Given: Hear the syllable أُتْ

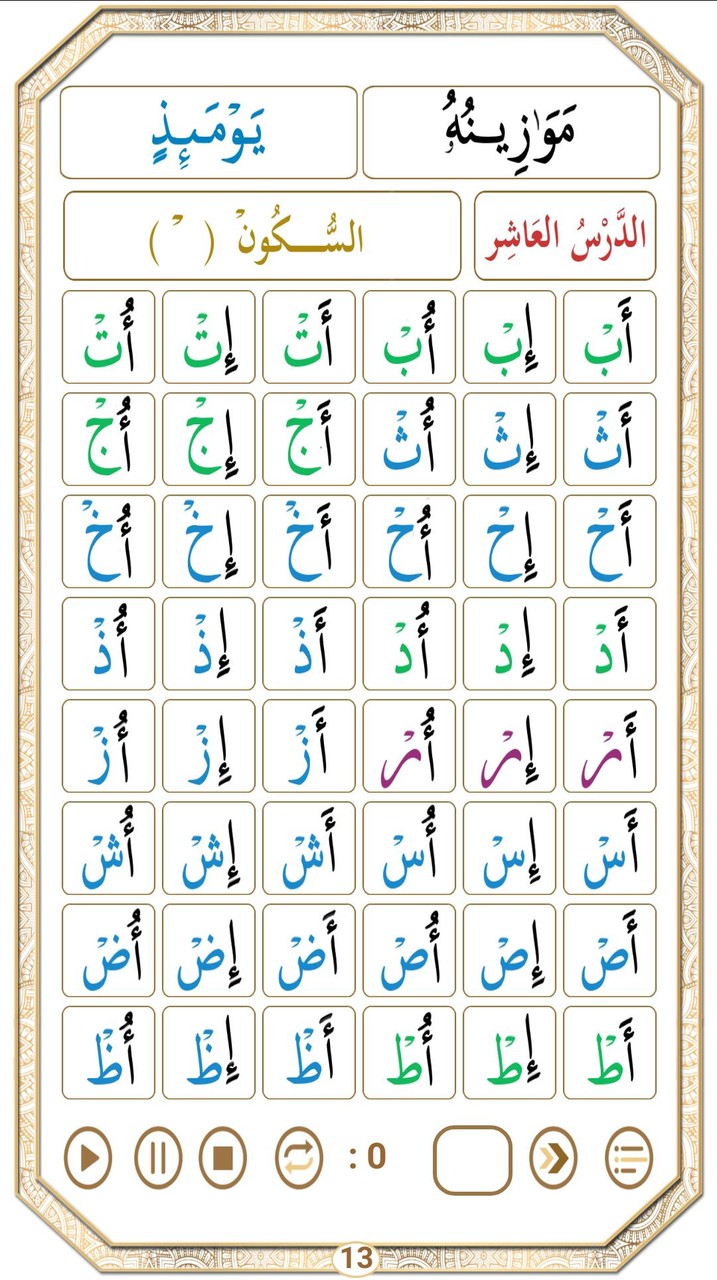Looking at the screenshot, I should point(108,337).
